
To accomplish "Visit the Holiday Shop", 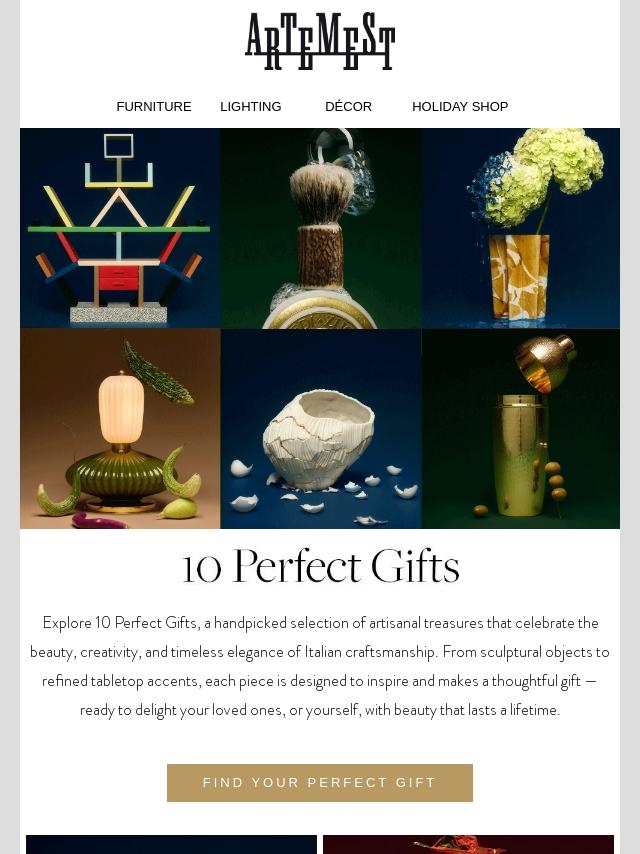I will click(460, 106).
